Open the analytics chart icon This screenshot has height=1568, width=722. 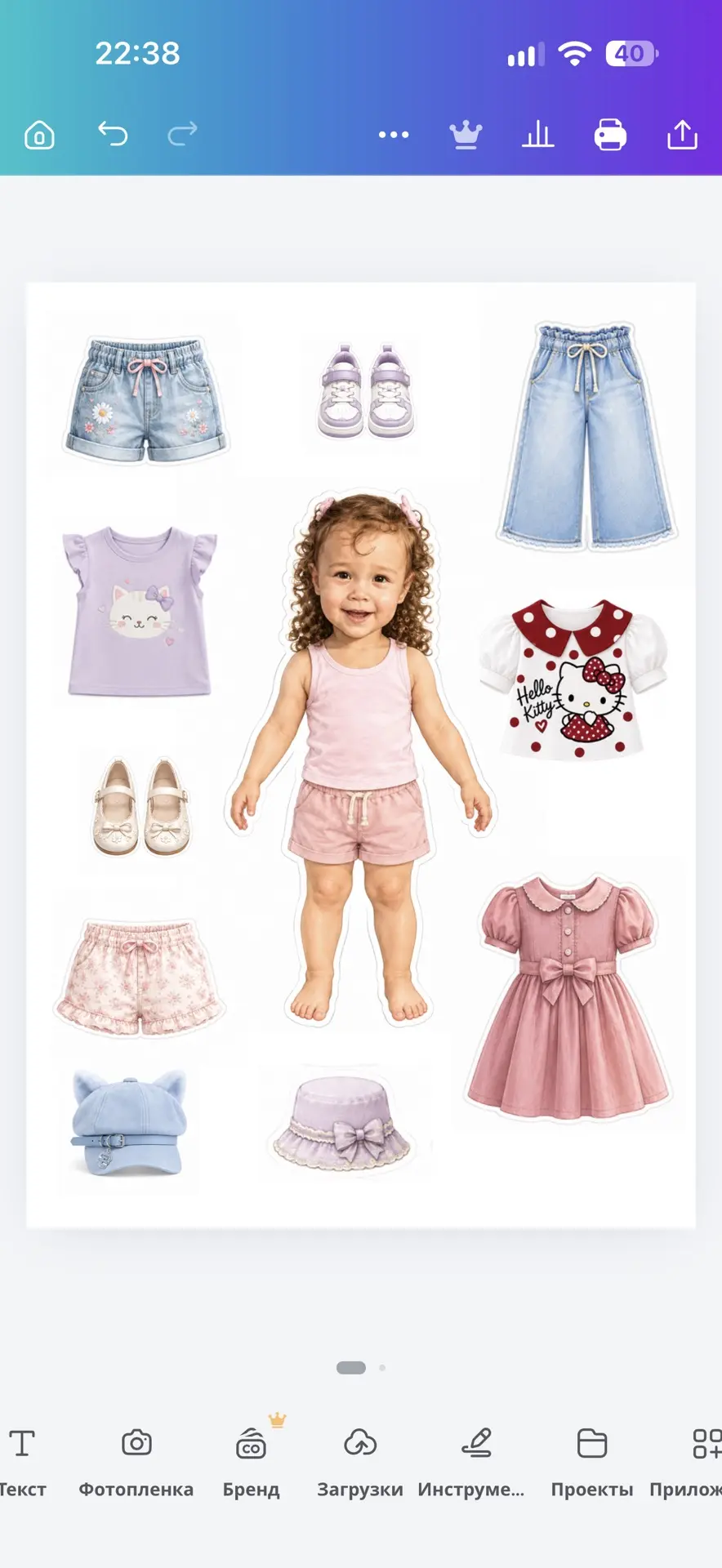tap(538, 135)
